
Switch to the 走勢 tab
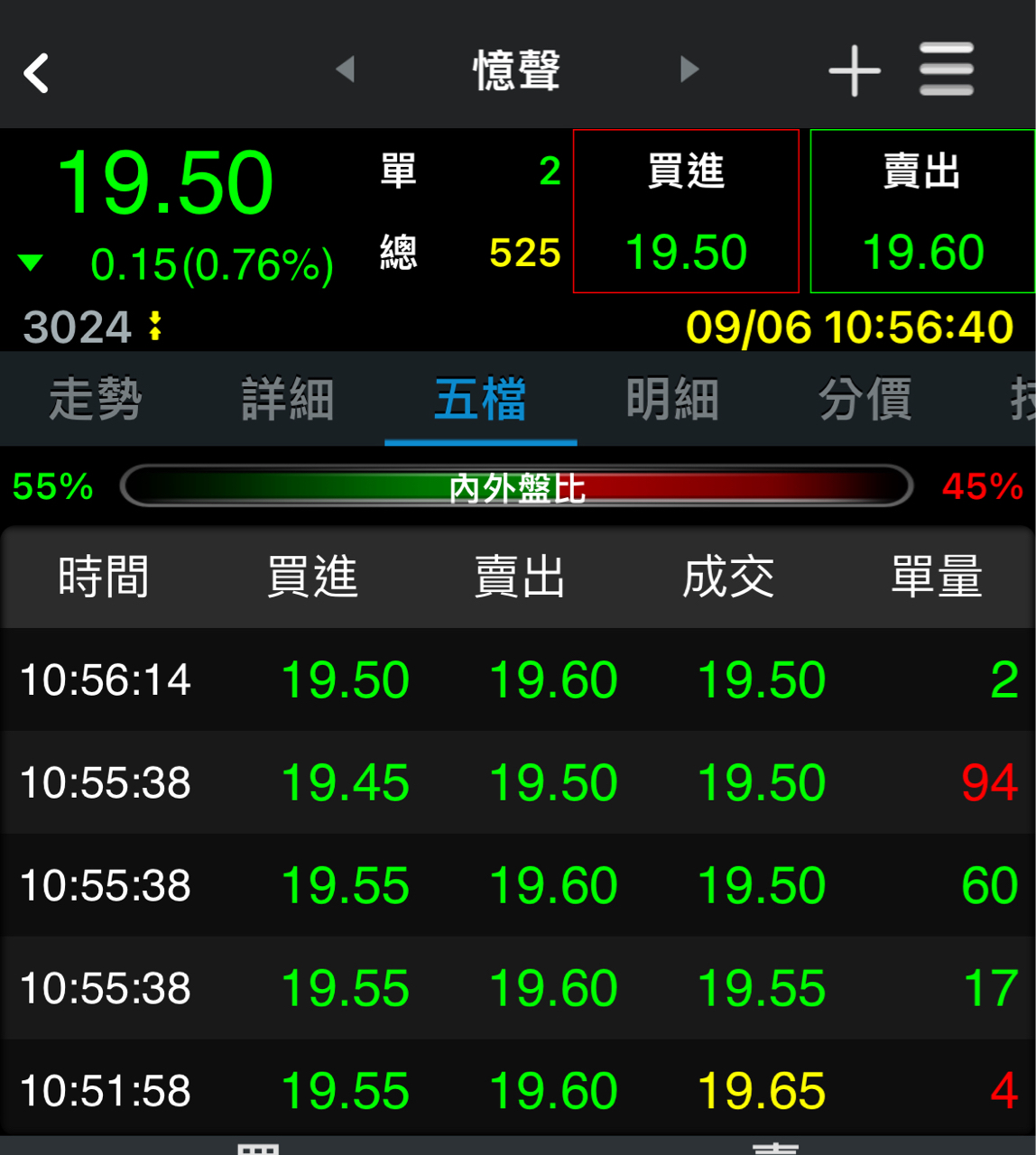point(96,400)
